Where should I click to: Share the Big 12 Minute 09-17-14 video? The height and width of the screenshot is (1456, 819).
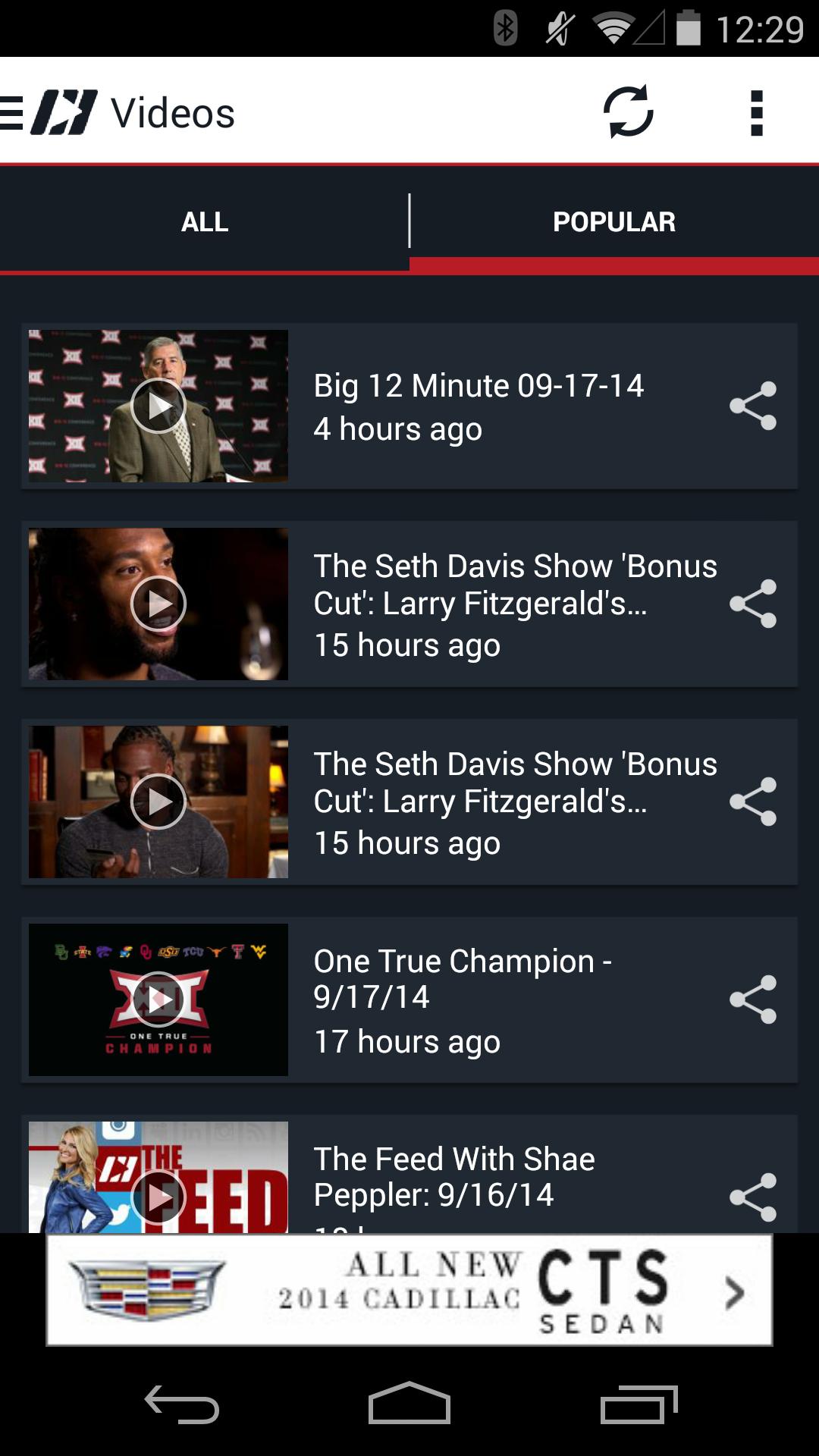753,406
